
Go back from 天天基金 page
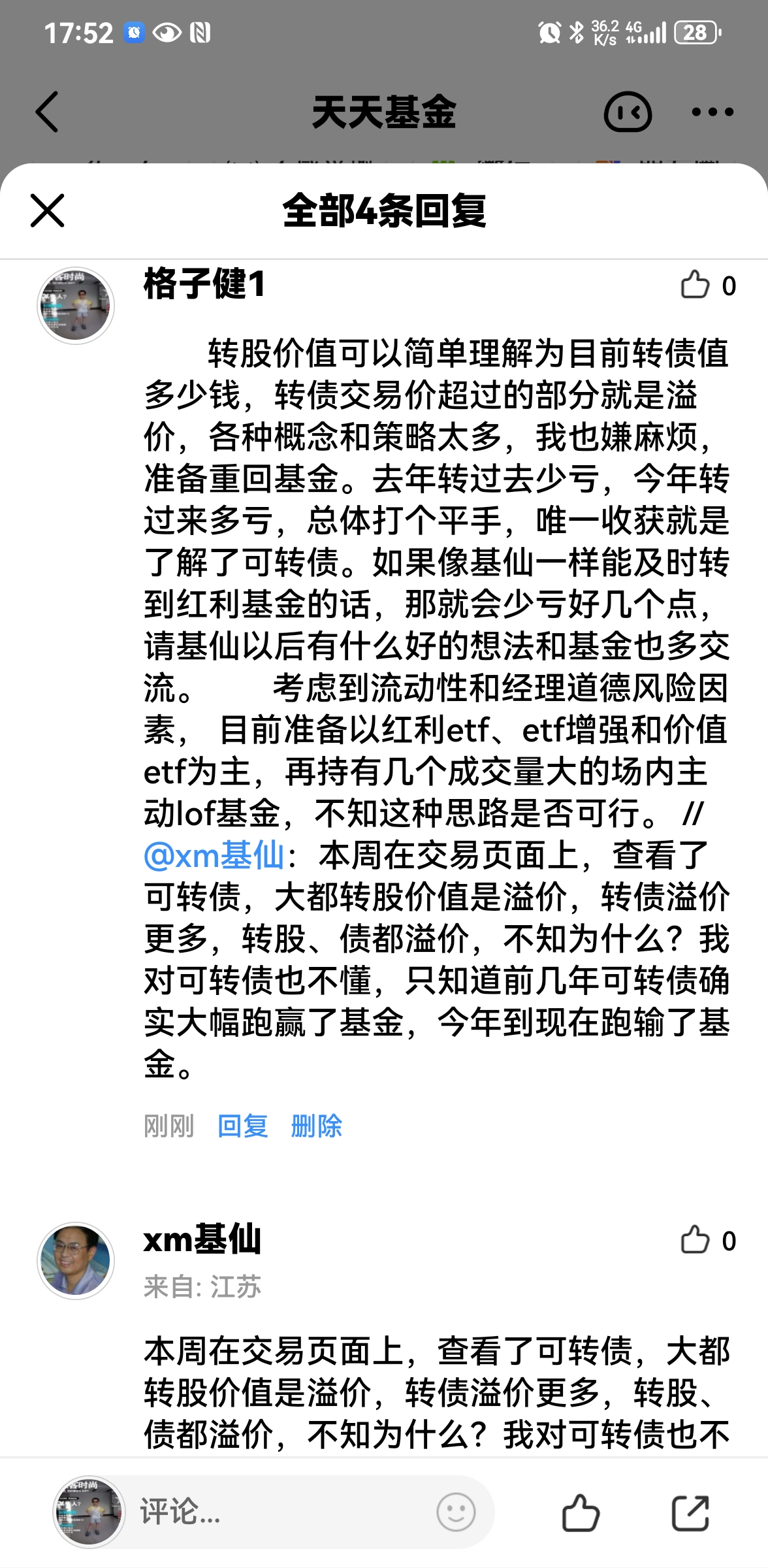tap(47, 112)
